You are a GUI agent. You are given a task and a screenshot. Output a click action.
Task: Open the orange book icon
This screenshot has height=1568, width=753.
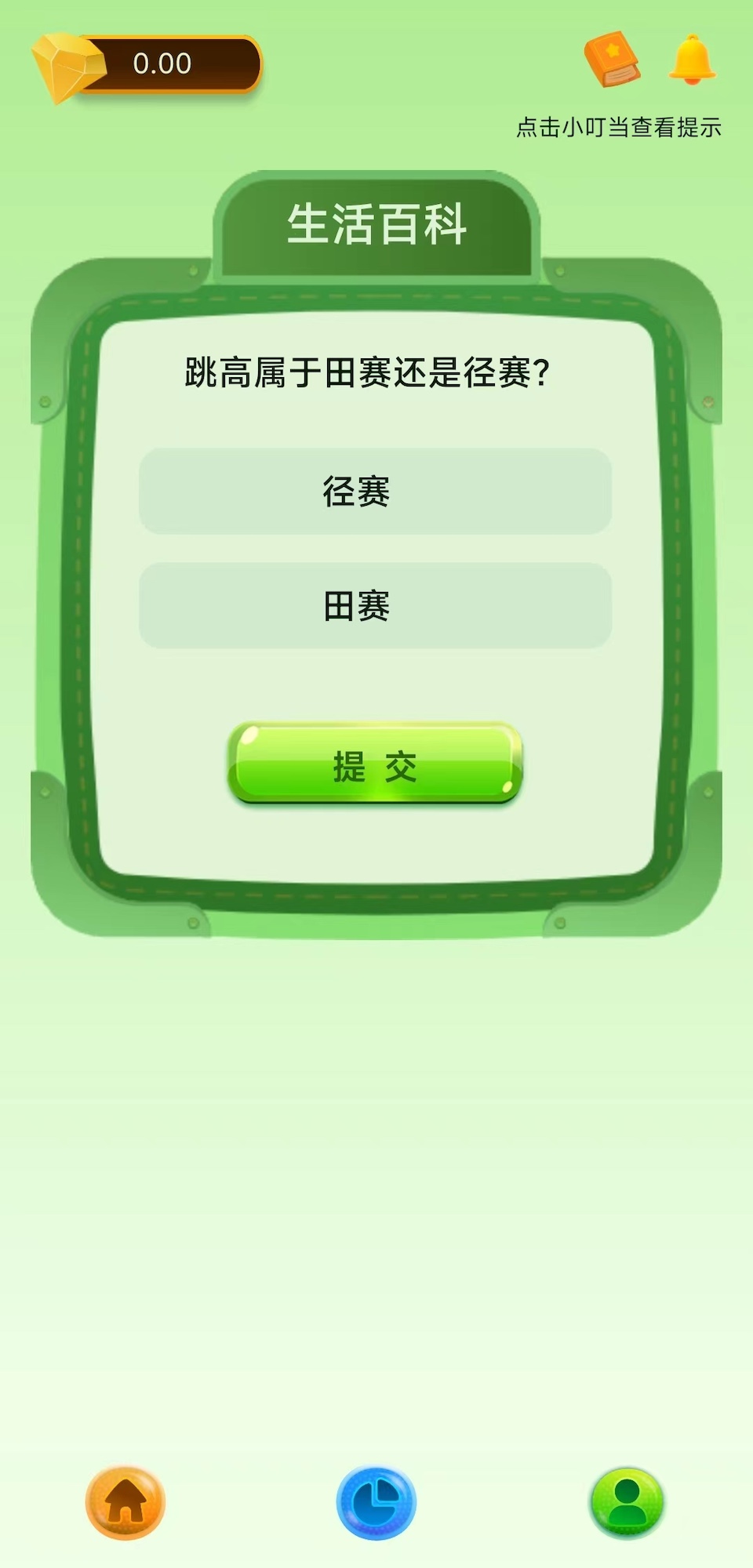613,60
